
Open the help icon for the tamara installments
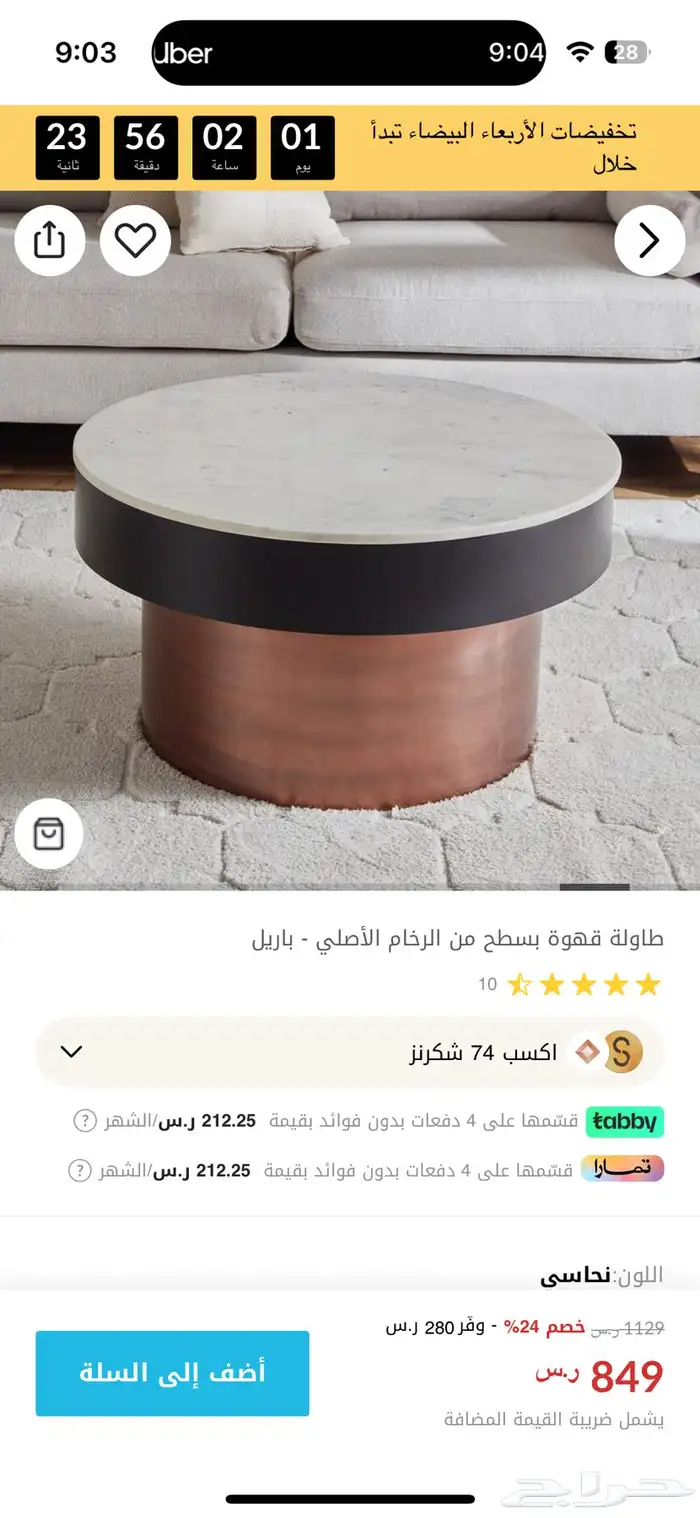[x=80, y=1170]
